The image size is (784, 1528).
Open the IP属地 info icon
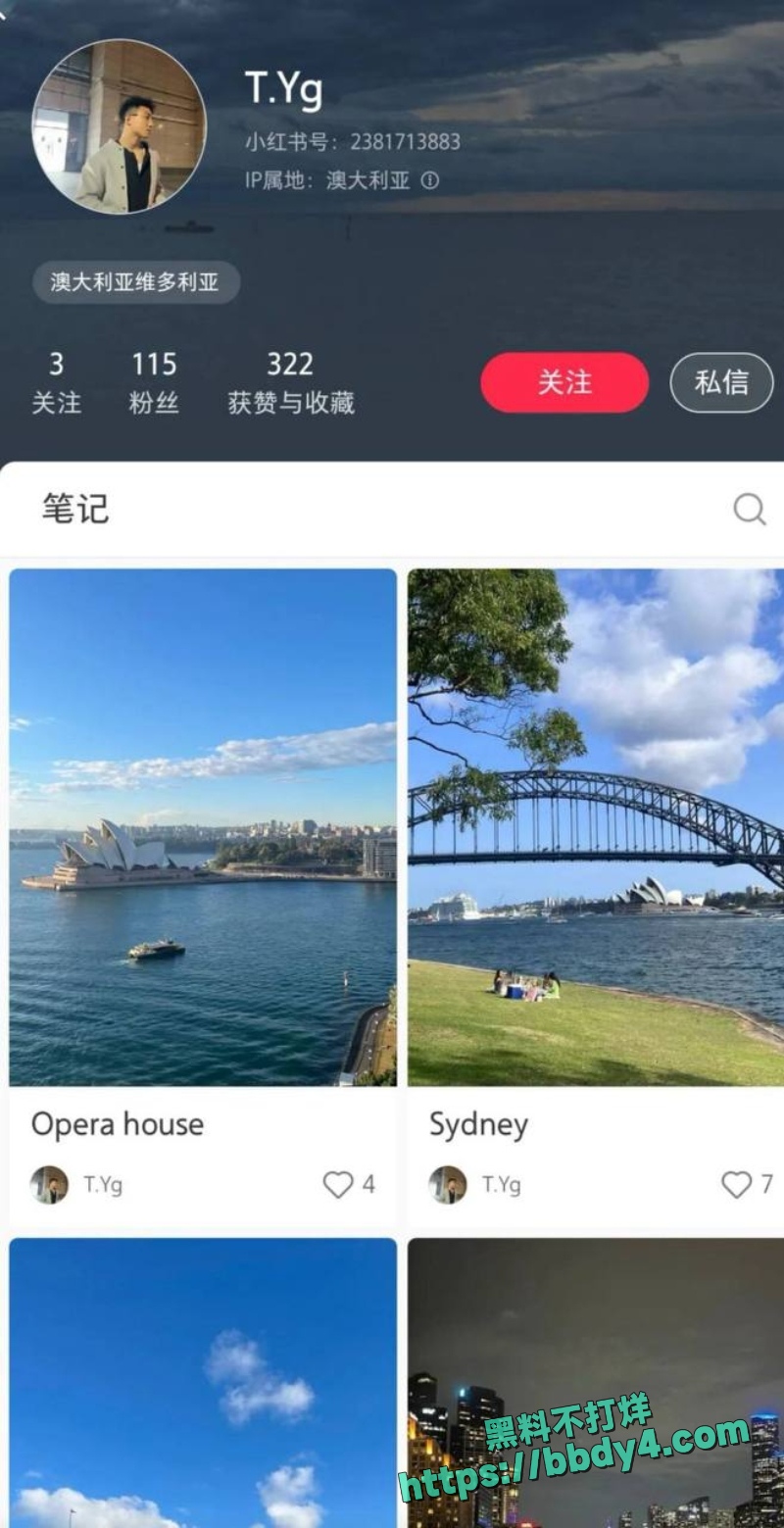(x=430, y=180)
